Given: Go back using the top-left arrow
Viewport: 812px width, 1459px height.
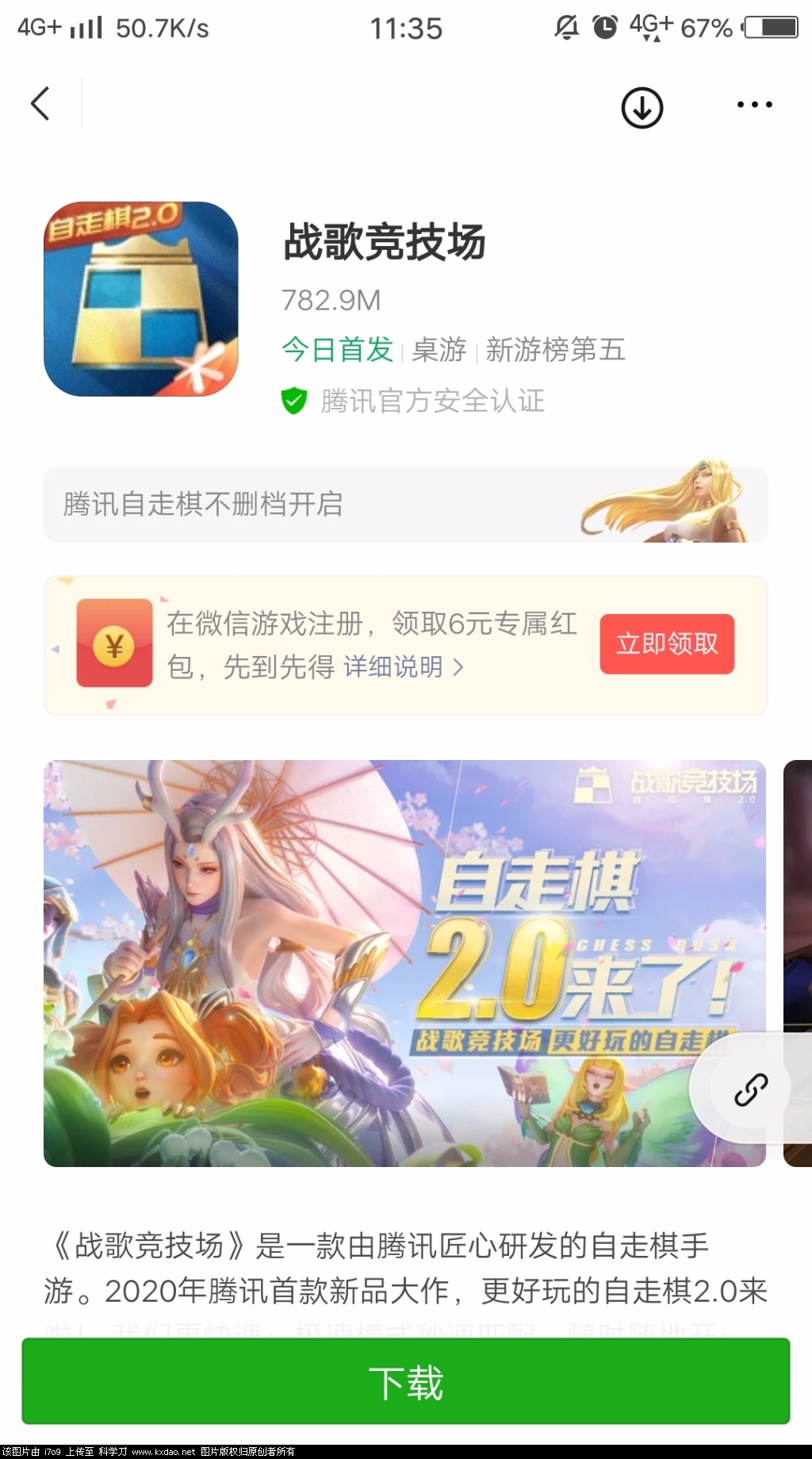Looking at the screenshot, I should pyautogui.click(x=40, y=104).
